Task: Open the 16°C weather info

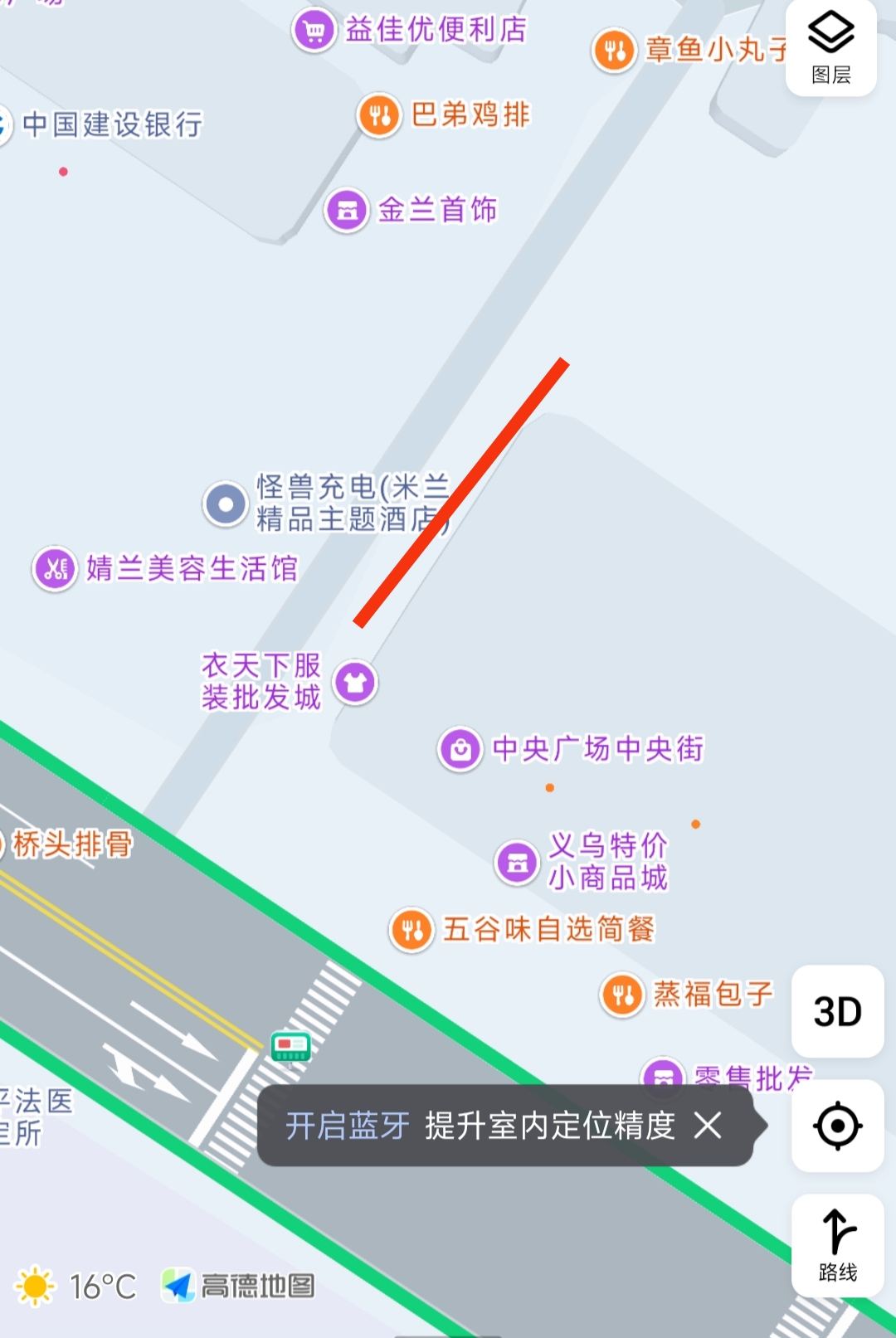Action: click(76, 1287)
